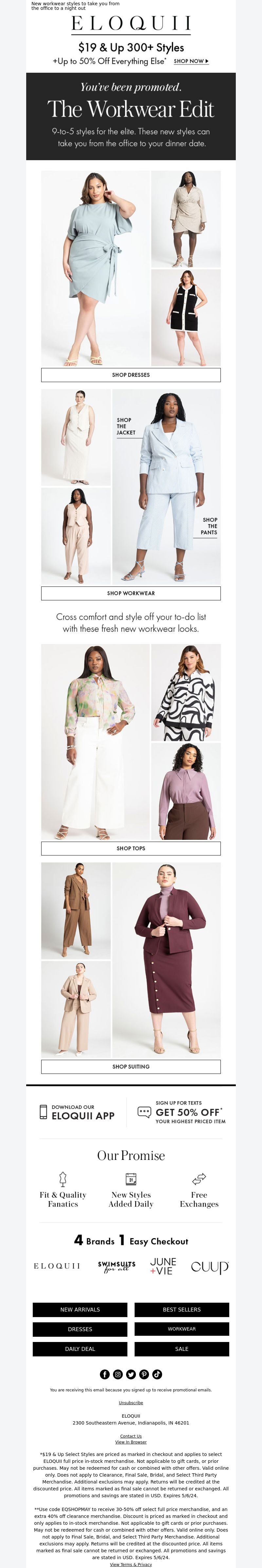Open BEST SELLERS

coord(181,1309)
